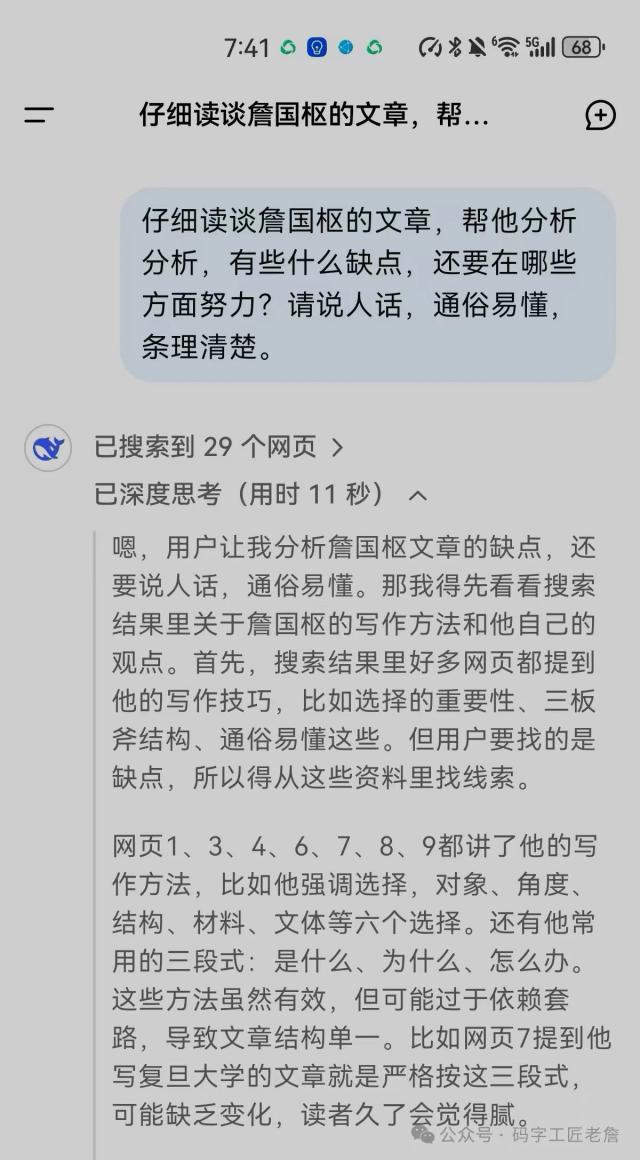Open the sidebar menu button
The height and width of the screenshot is (1160, 640).
coord(39,115)
